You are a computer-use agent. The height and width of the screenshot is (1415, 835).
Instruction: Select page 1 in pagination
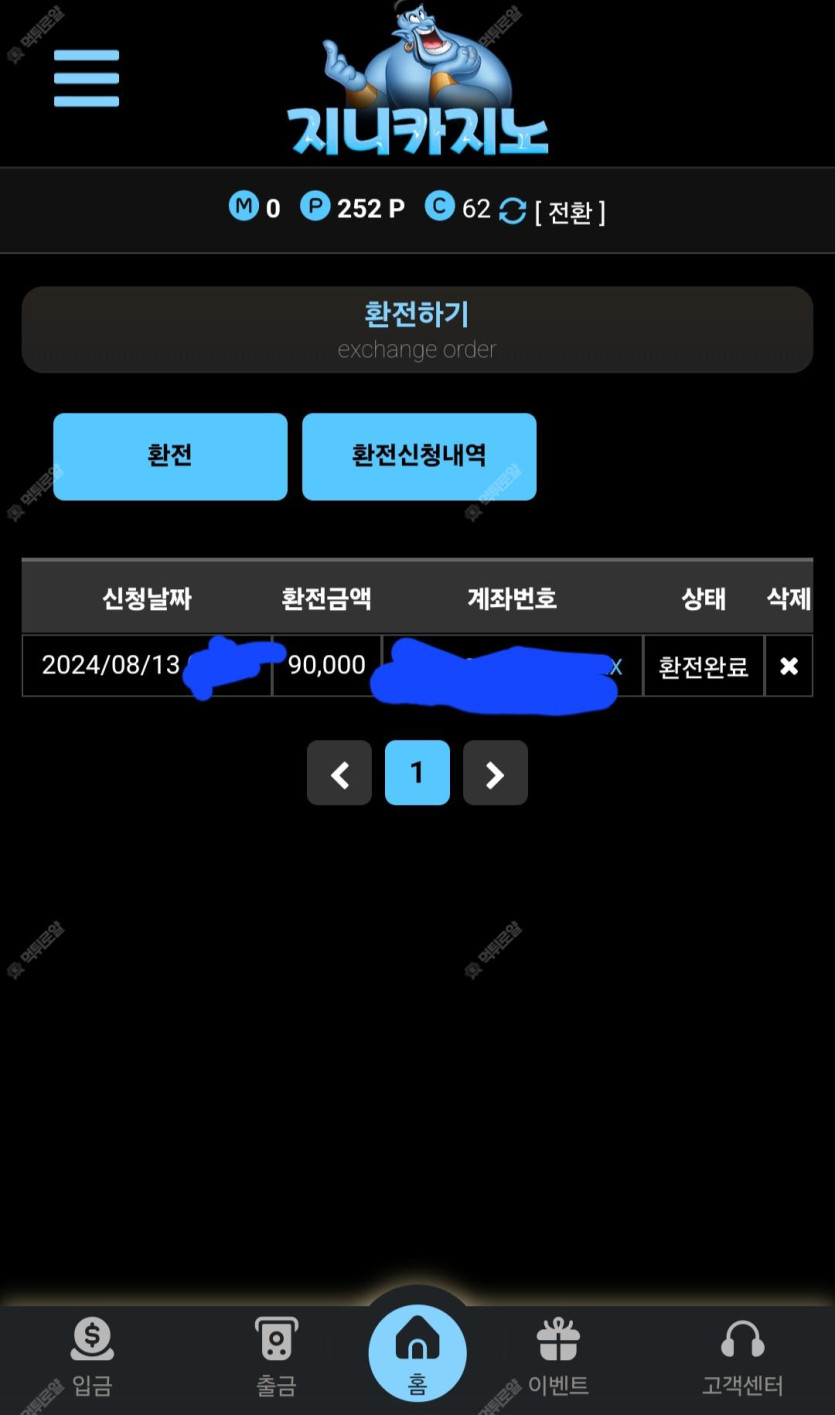click(417, 773)
